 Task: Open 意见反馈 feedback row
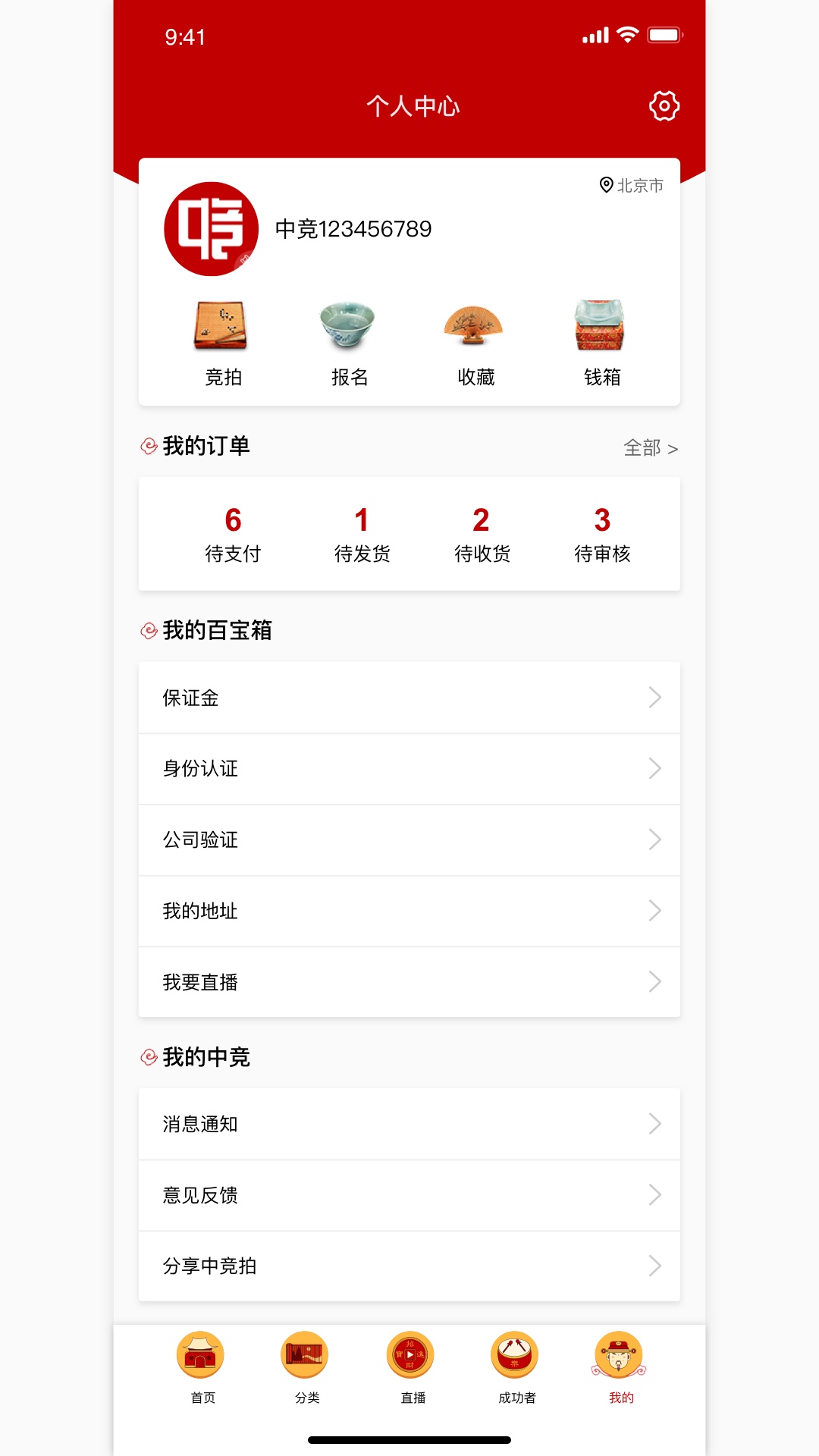click(409, 1195)
